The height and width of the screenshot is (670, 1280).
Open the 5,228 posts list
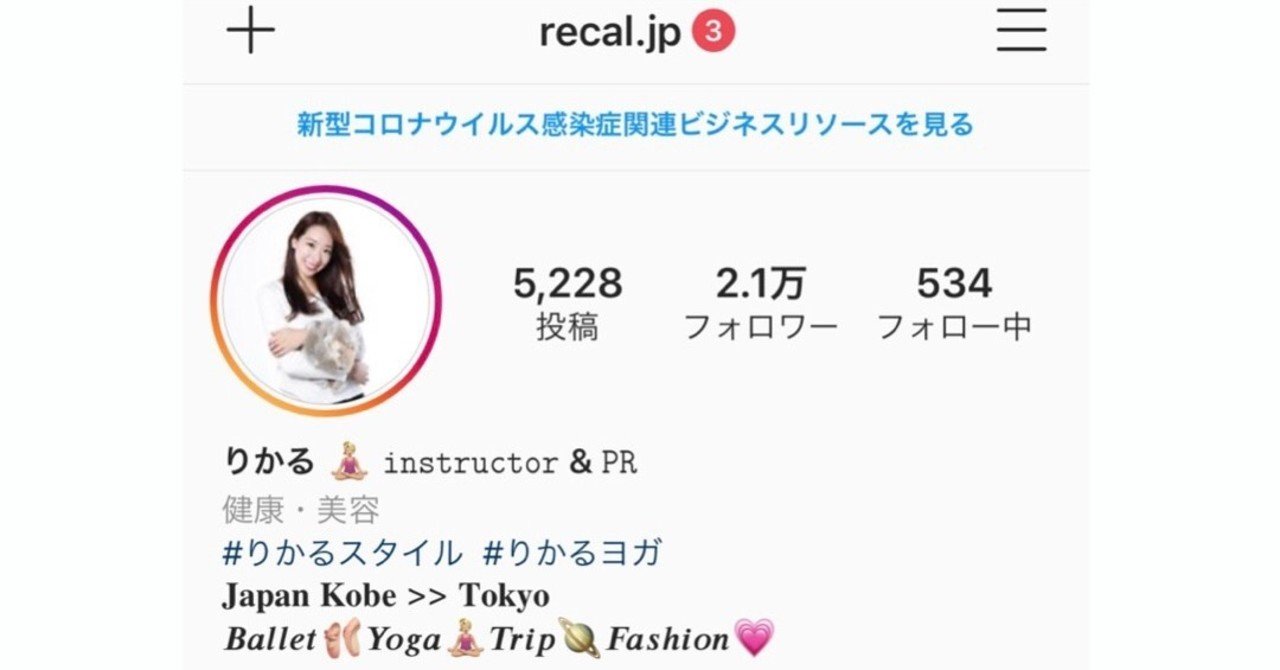coord(567,303)
